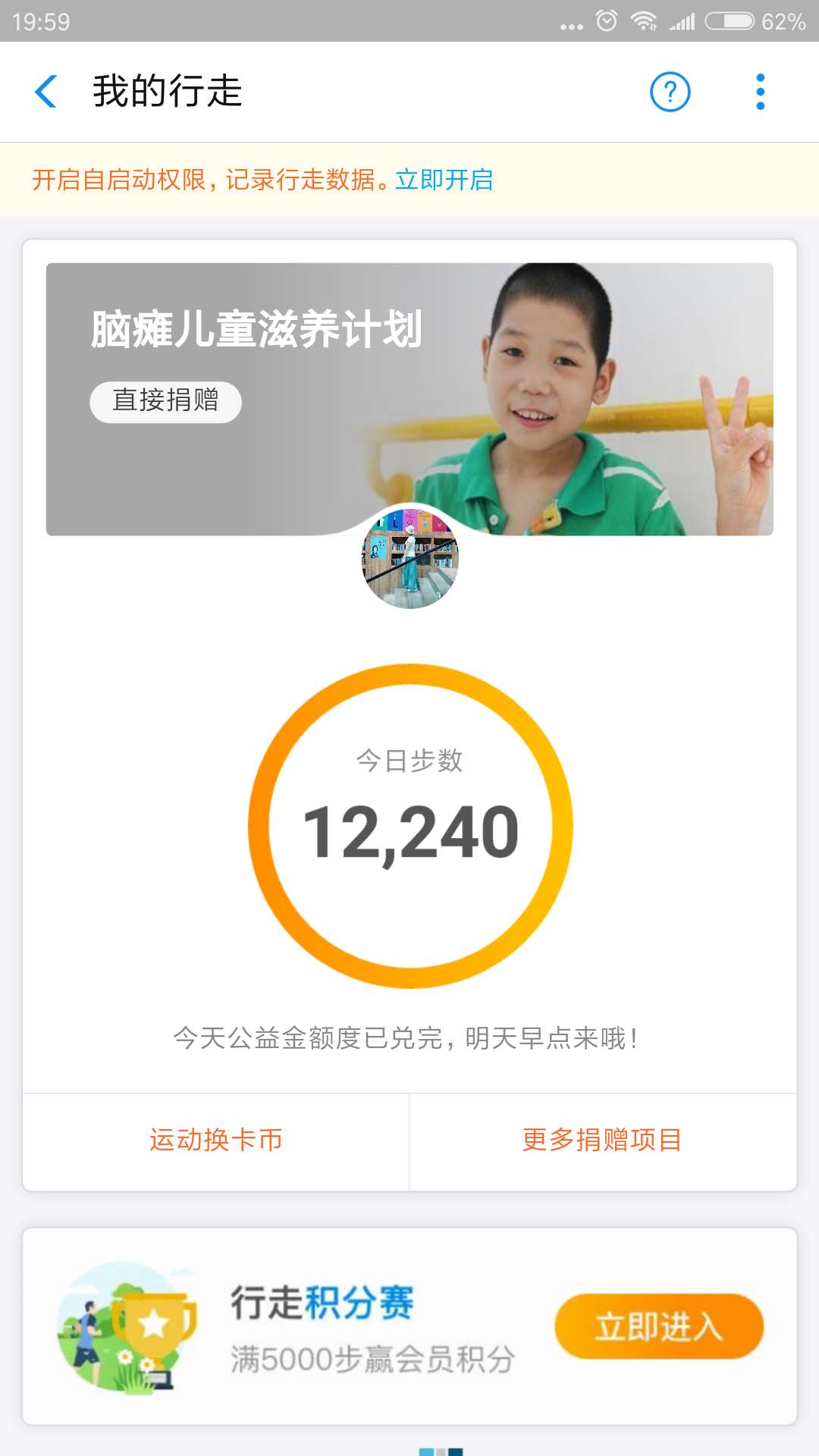819x1456 pixels.
Task: Open the help question mark icon
Action: [x=670, y=92]
